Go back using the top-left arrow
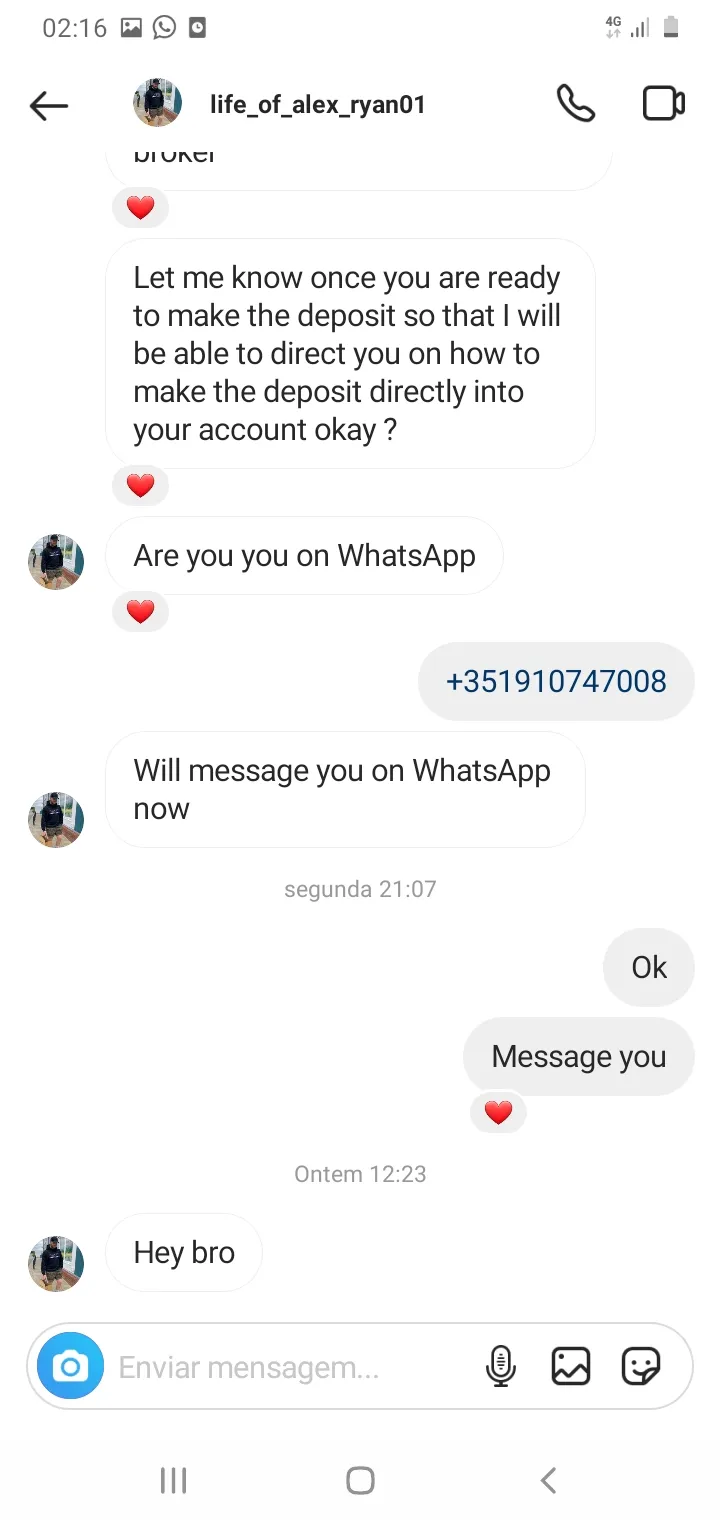The height and width of the screenshot is (1520, 720). point(48,105)
